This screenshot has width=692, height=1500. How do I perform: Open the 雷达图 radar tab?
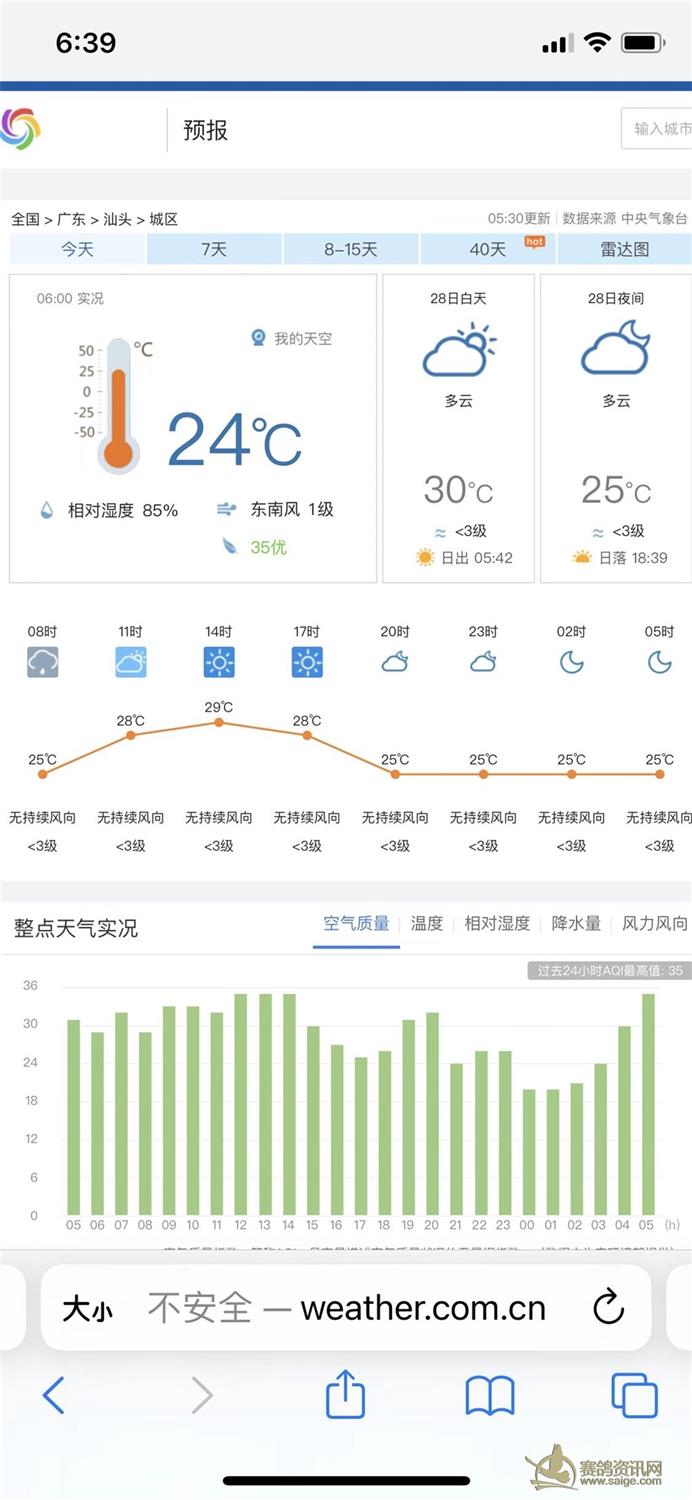tap(624, 249)
